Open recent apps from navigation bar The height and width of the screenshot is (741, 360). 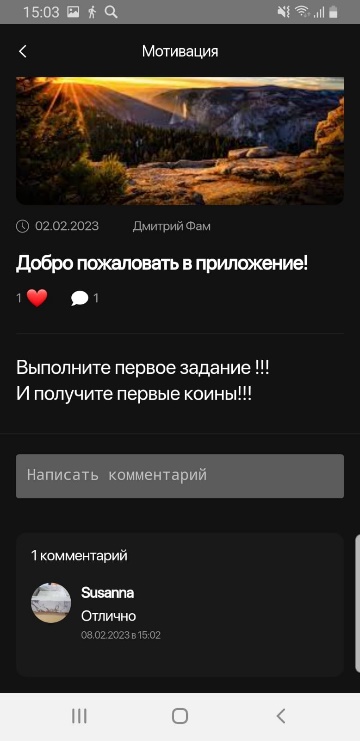click(x=79, y=716)
